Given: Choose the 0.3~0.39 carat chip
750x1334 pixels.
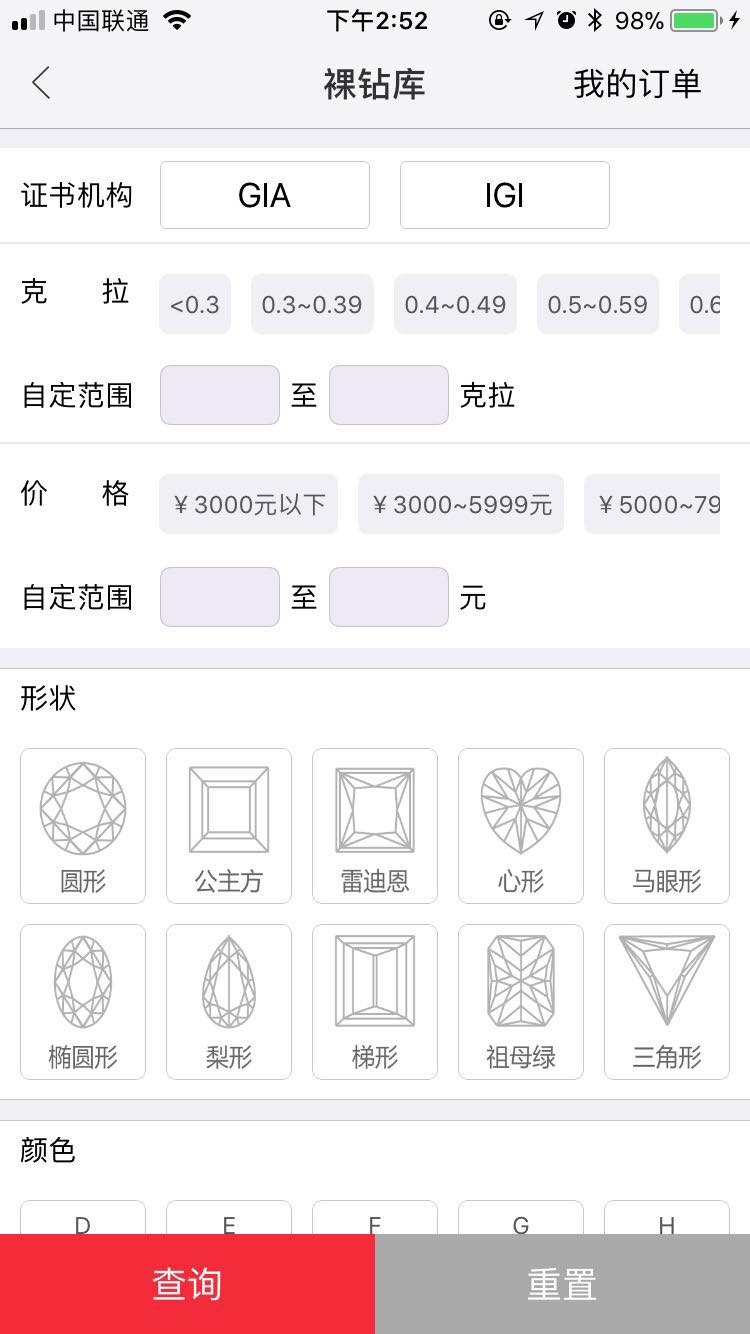Looking at the screenshot, I should point(312,304).
